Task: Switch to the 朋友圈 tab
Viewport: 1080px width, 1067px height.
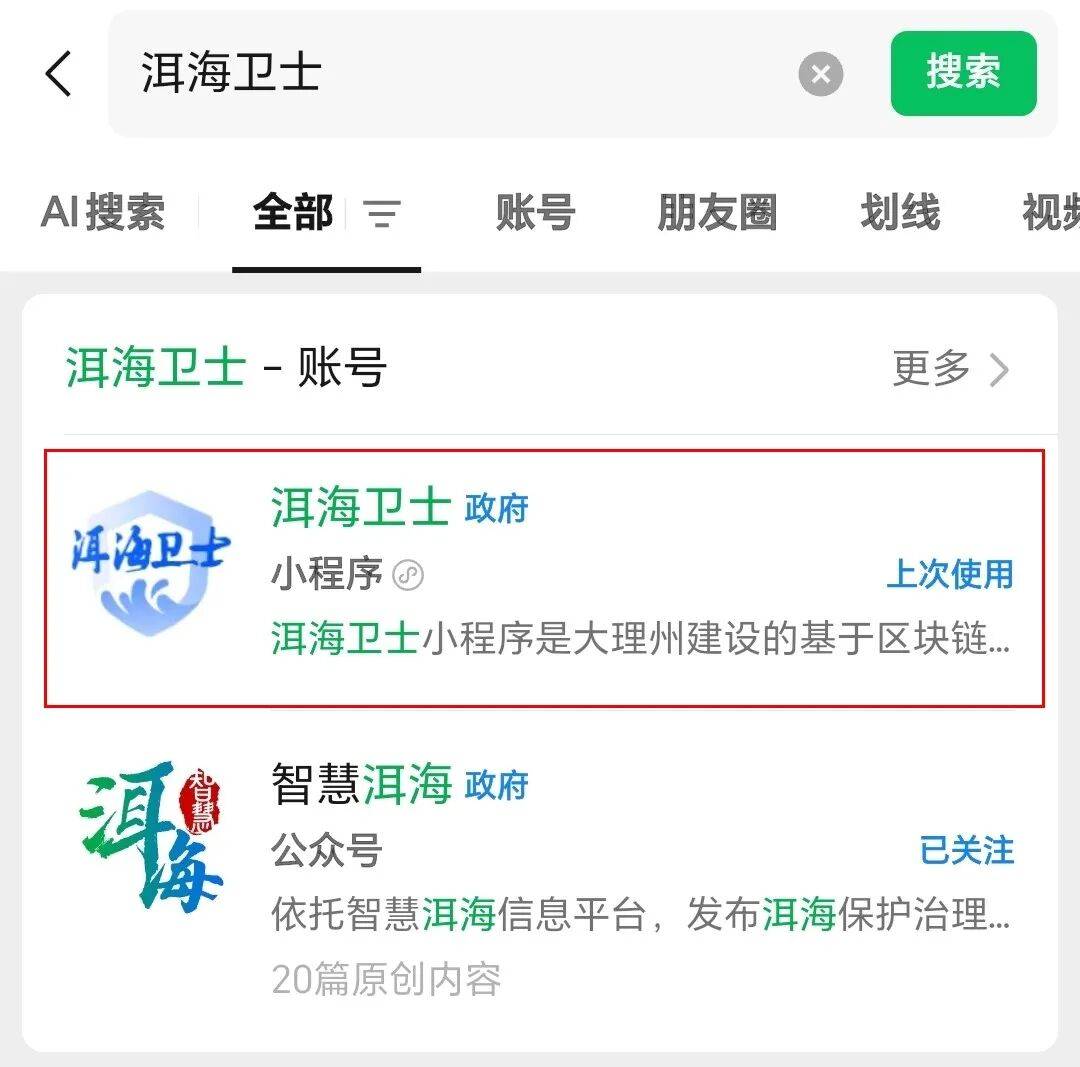Action: (717, 213)
